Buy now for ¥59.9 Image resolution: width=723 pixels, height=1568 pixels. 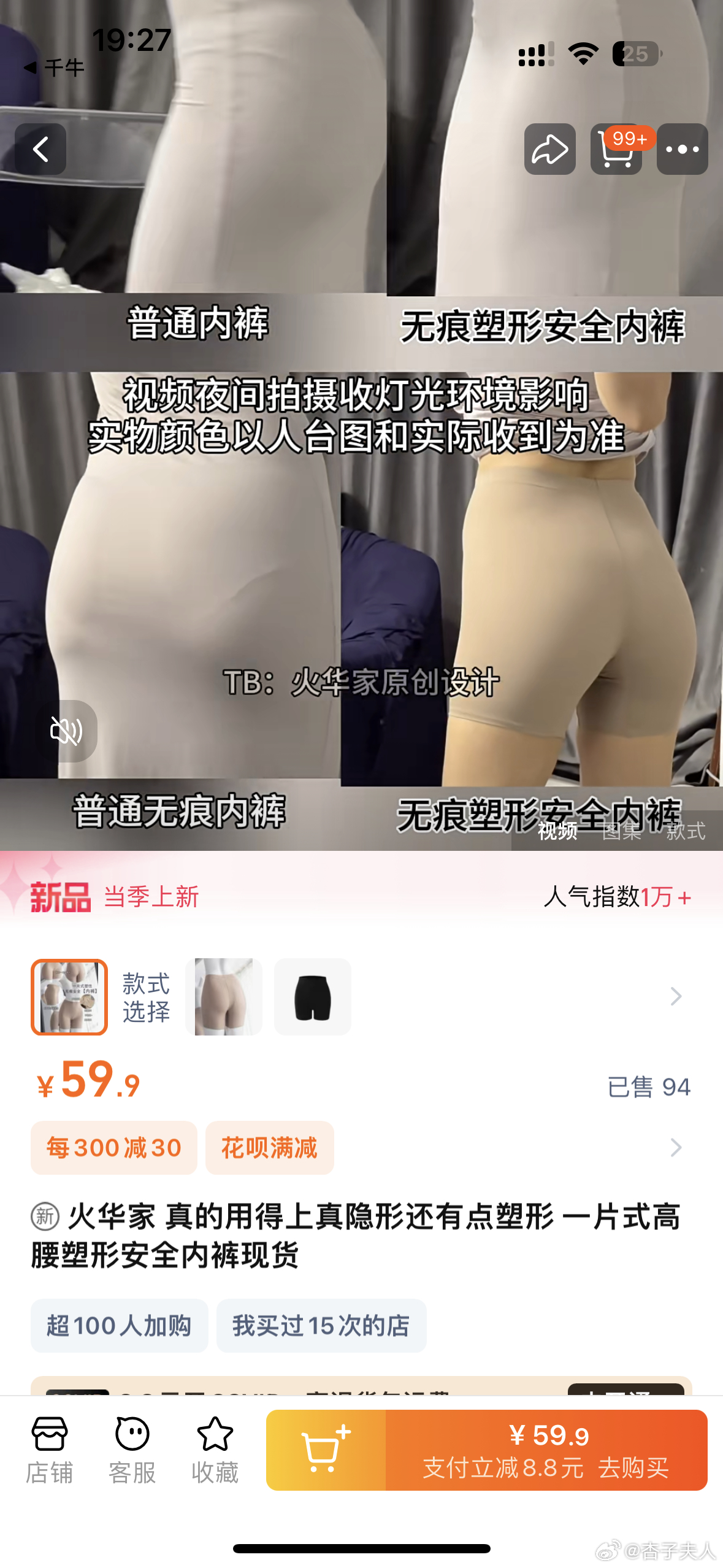click(546, 1450)
